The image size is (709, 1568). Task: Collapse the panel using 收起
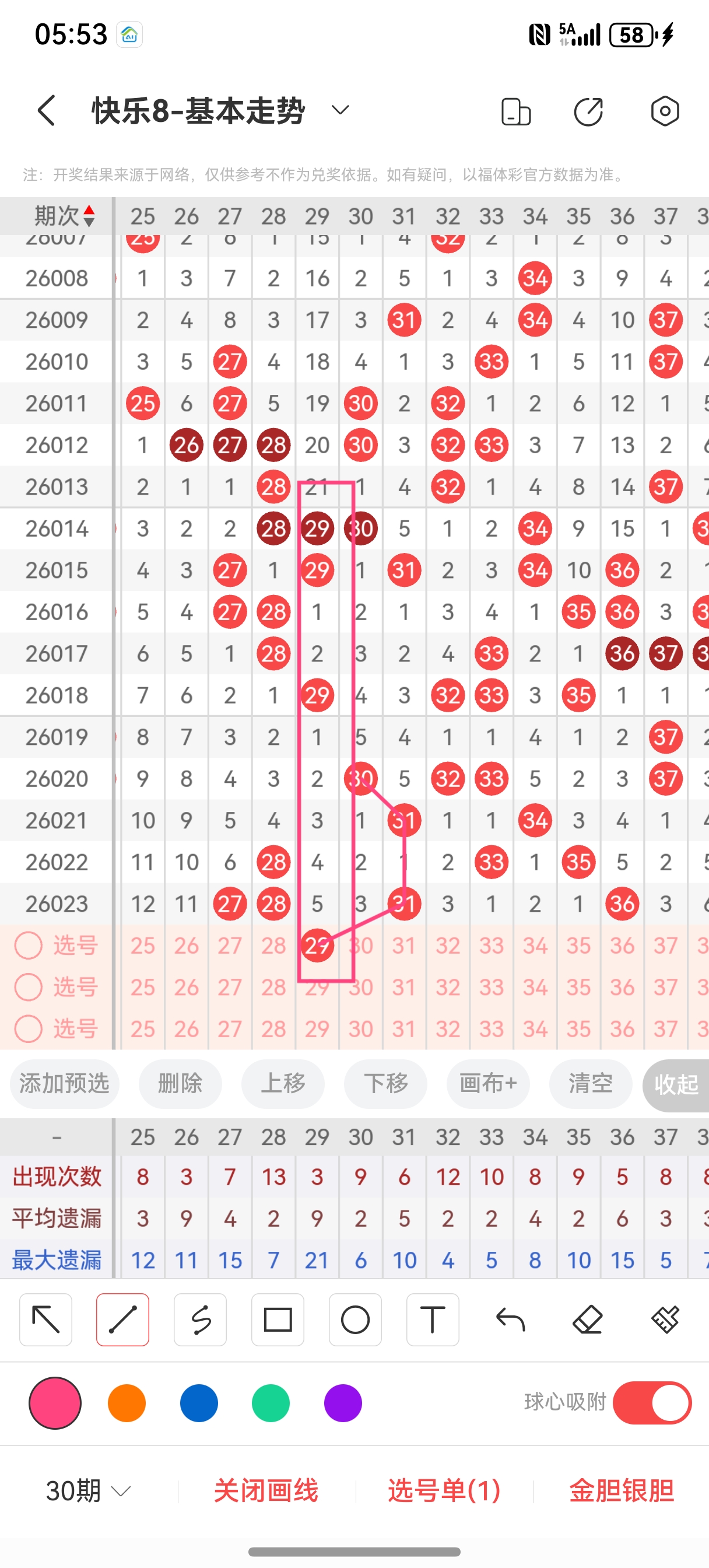pyautogui.click(x=676, y=1084)
